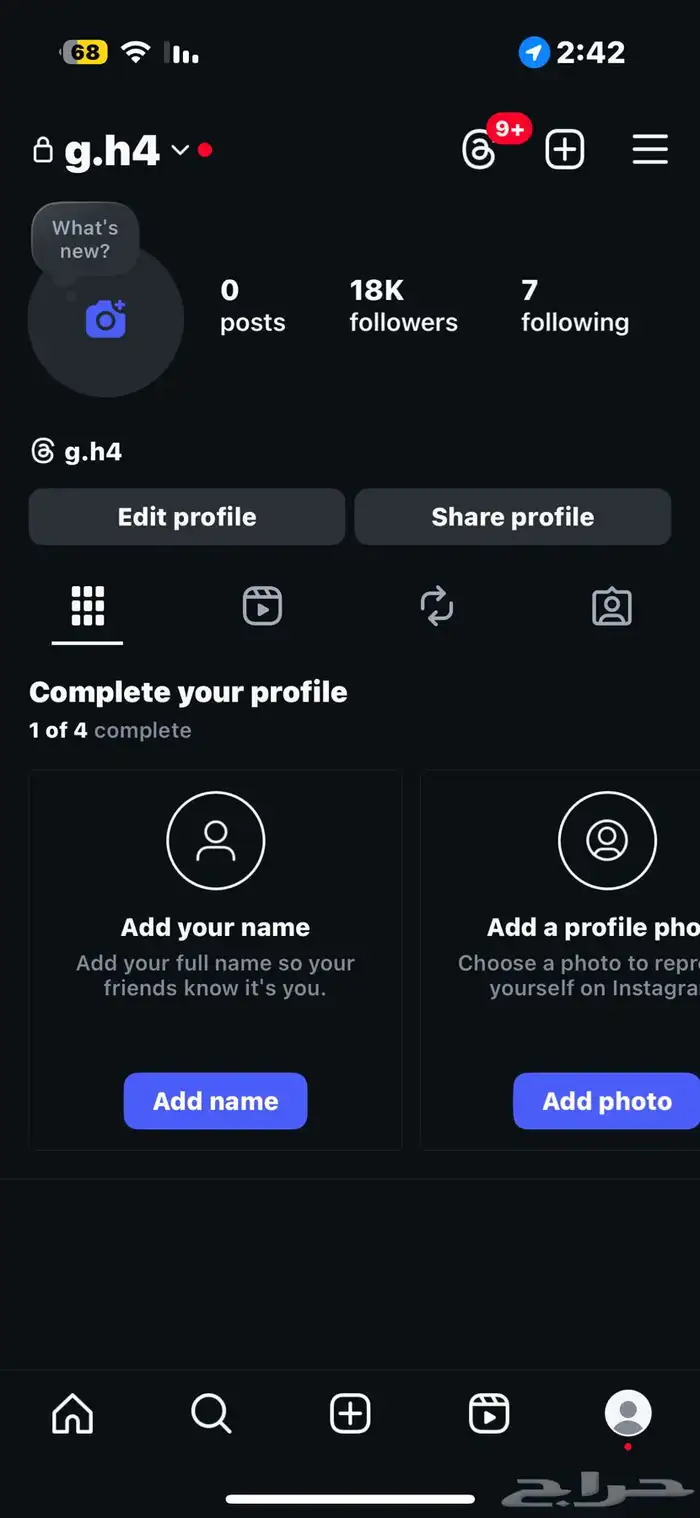Tap the Add name button
The image size is (700, 1518).
[x=215, y=1101]
